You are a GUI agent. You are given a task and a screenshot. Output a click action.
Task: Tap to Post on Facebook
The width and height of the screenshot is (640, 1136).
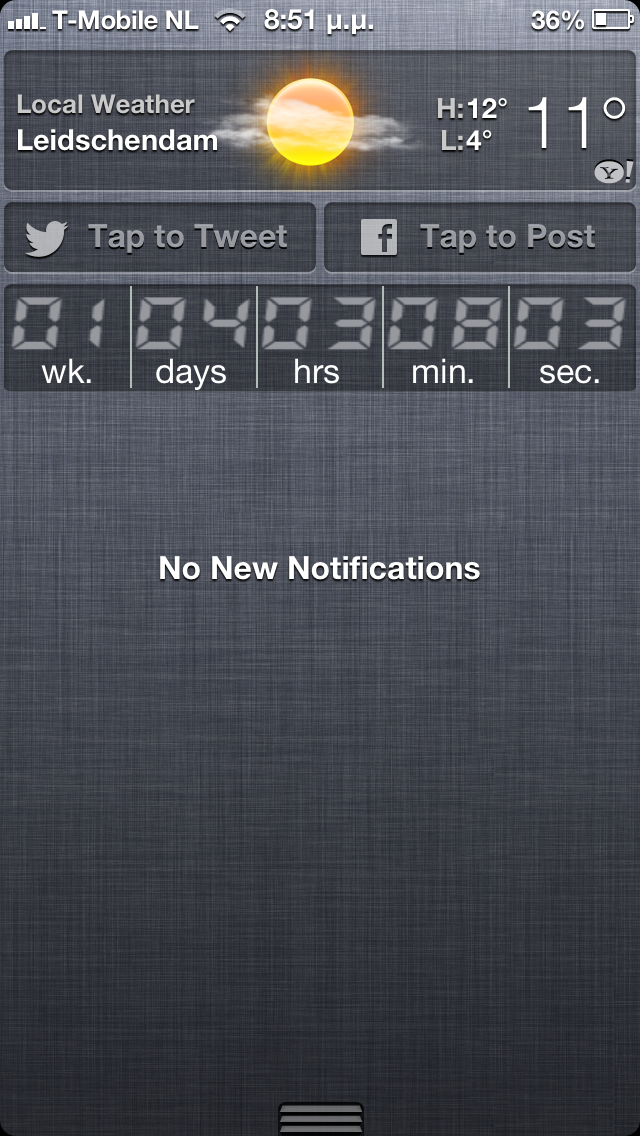(x=480, y=238)
